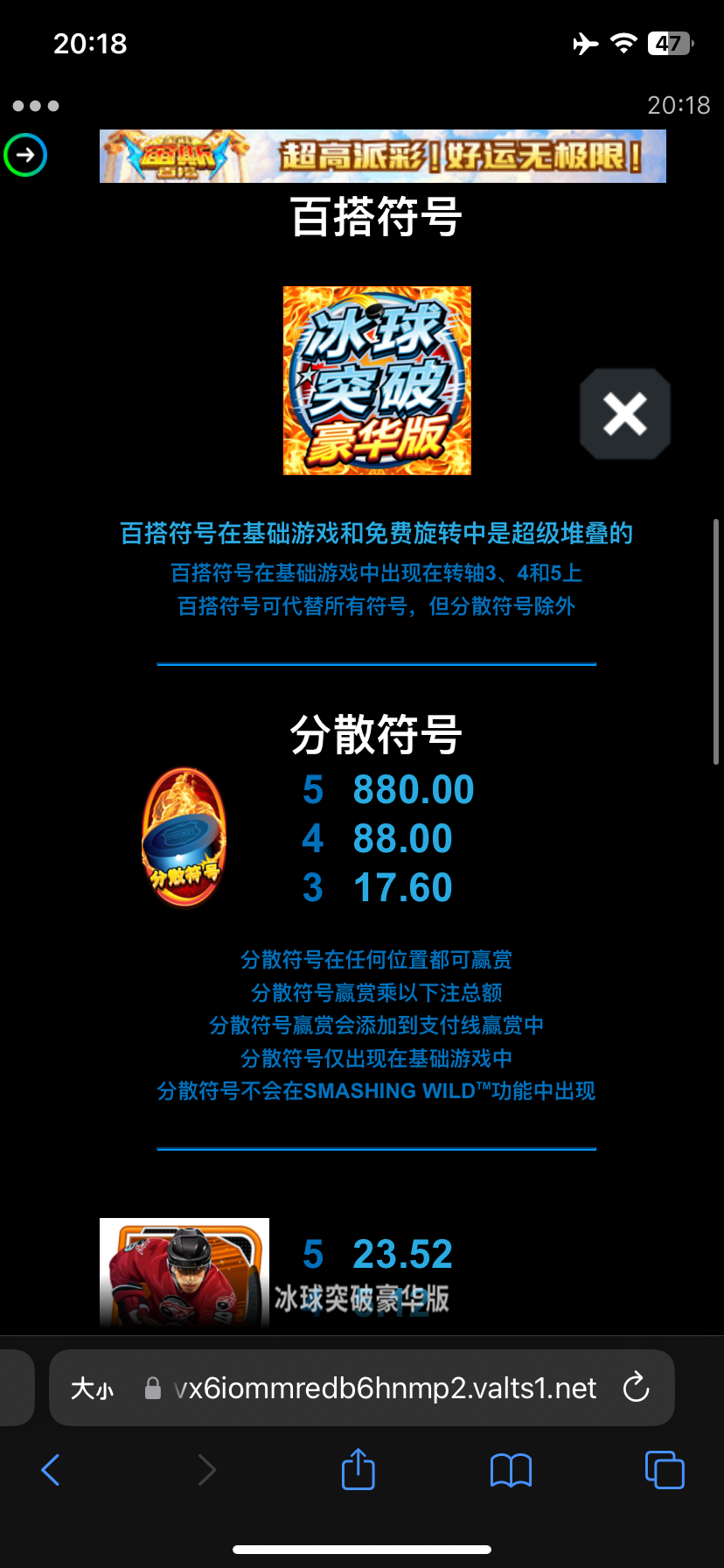Open Safari bookmarks

pyautogui.click(x=511, y=1470)
